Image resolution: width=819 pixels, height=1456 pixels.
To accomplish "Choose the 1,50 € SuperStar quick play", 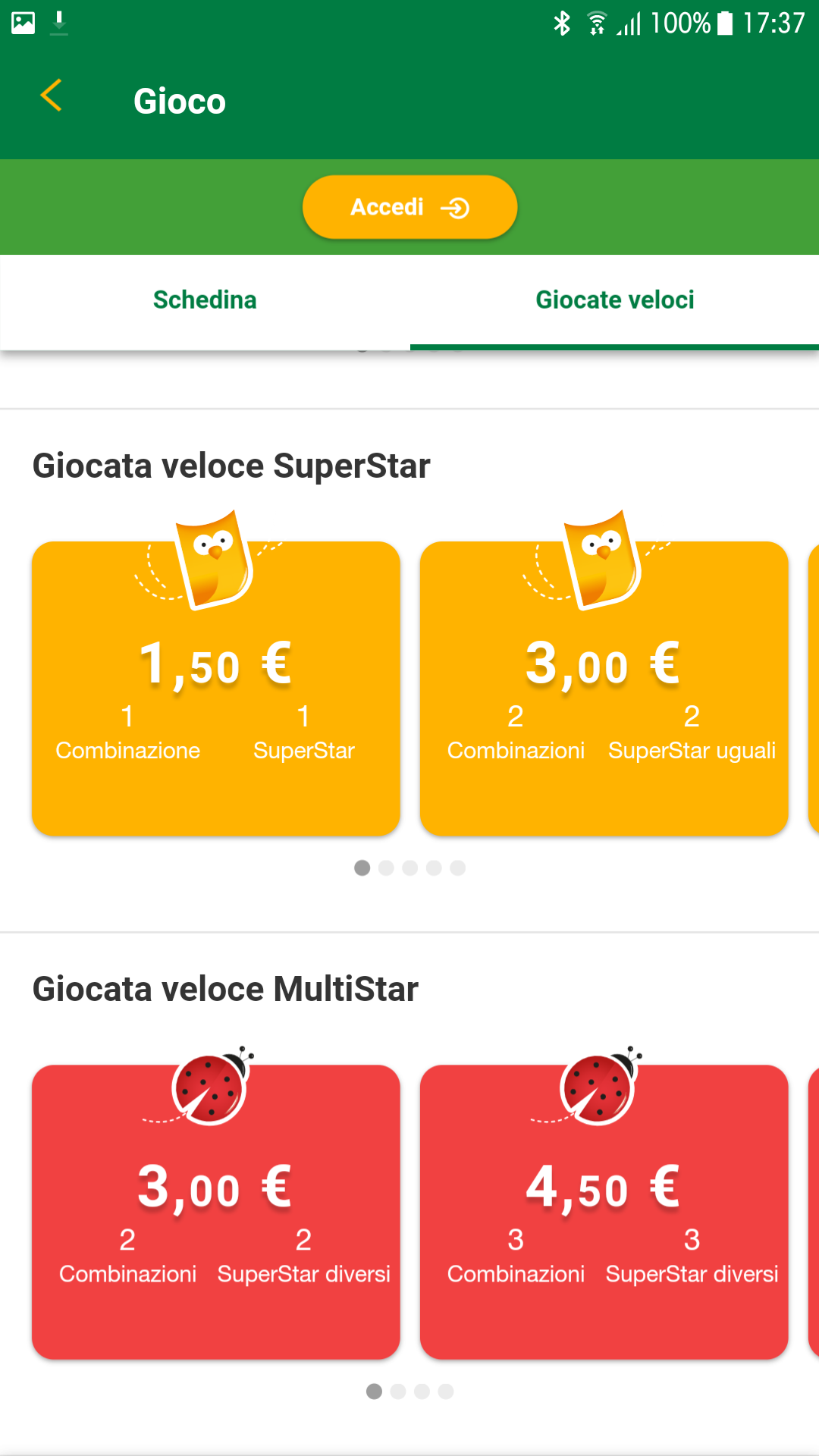I will (x=216, y=689).
